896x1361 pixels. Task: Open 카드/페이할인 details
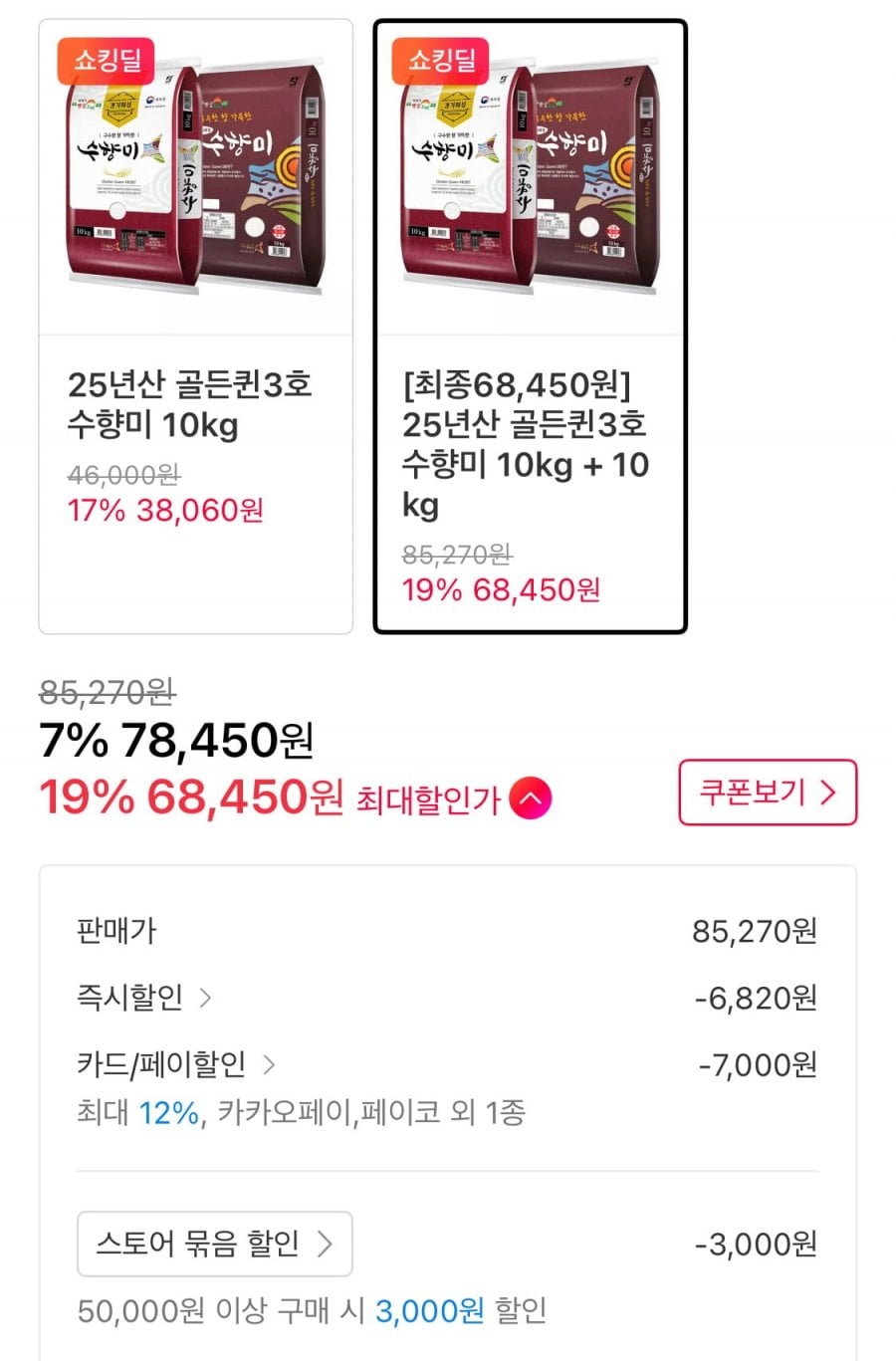[x=176, y=1064]
